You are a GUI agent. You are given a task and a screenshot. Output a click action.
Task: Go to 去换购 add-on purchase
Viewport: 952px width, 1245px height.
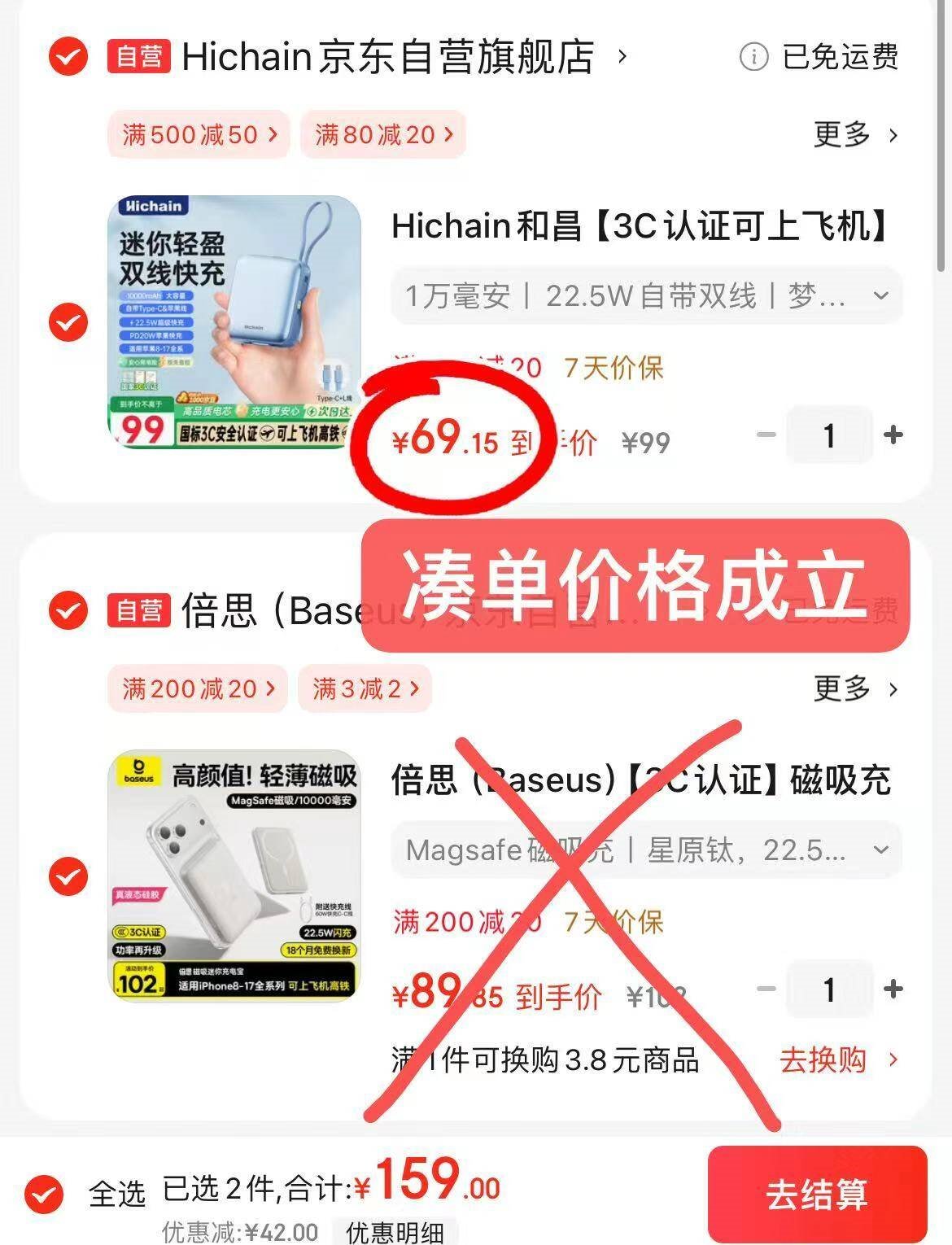pos(838,1059)
